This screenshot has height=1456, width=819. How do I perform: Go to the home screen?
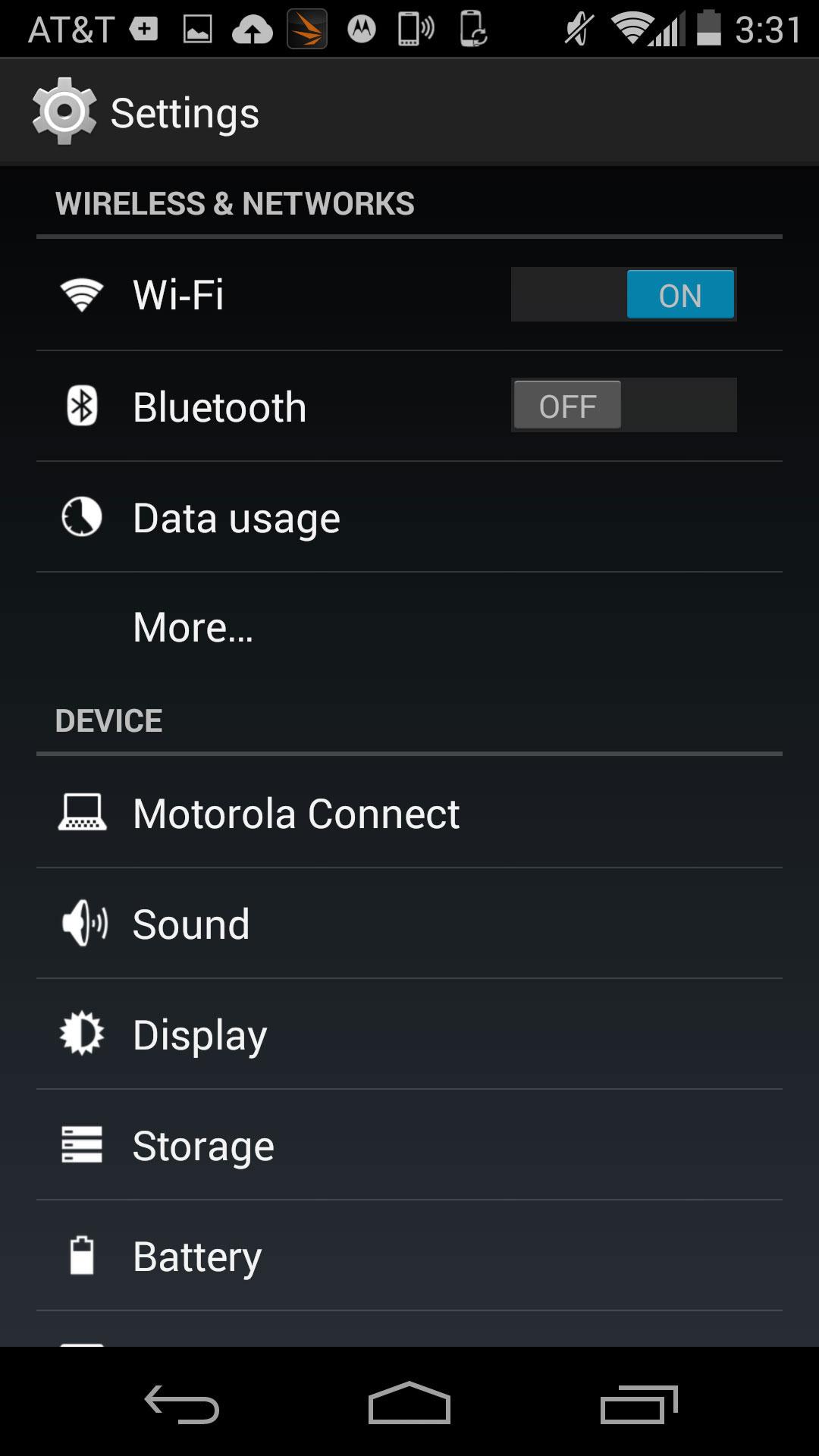[x=409, y=1403]
